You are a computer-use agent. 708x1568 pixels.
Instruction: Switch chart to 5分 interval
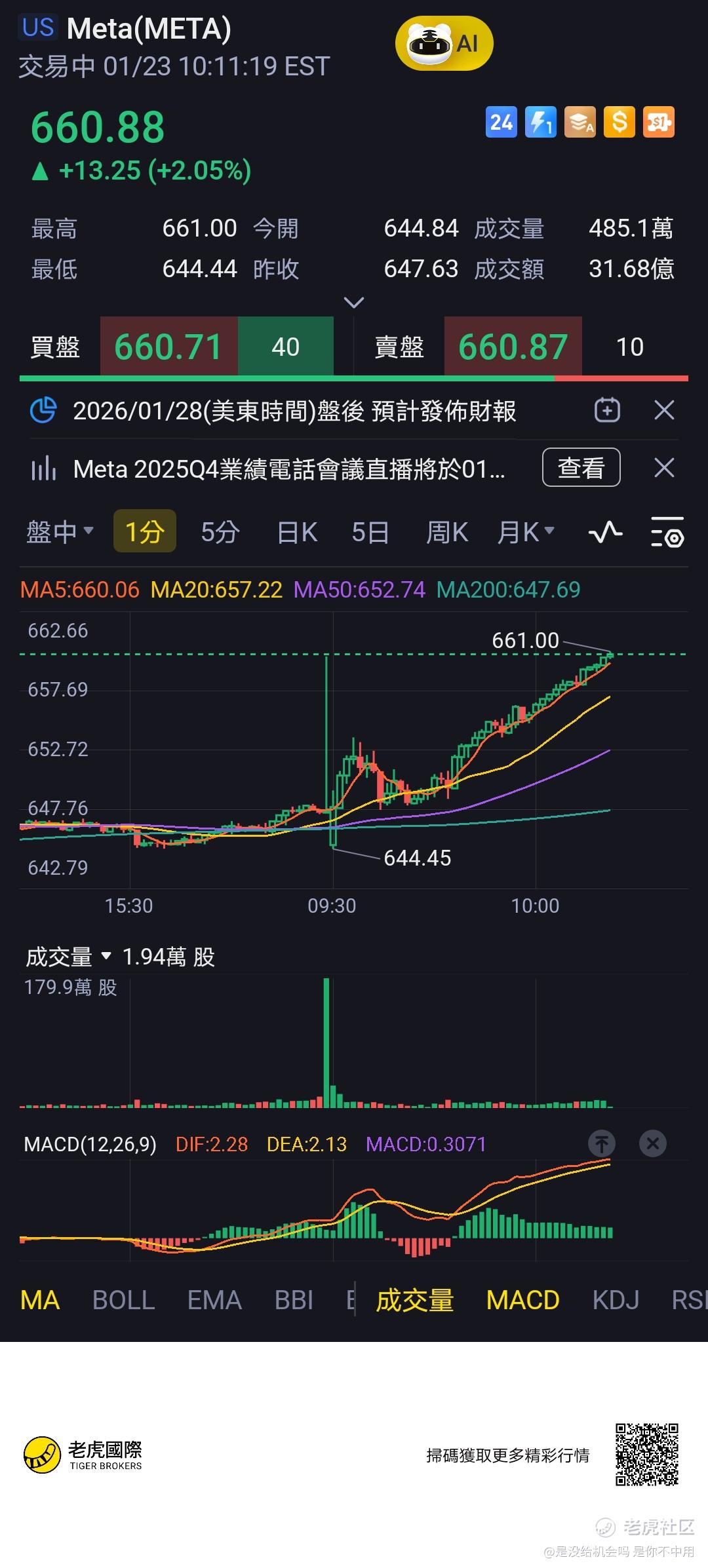tap(220, 531)
